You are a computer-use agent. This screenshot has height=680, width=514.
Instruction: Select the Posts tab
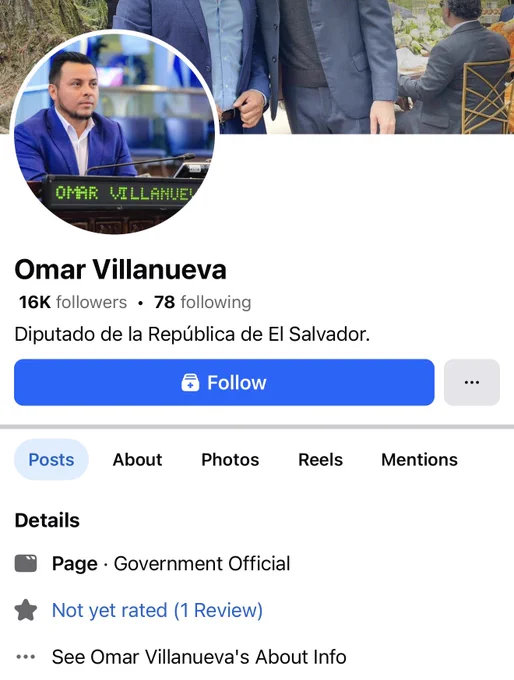tap(51, 460)
